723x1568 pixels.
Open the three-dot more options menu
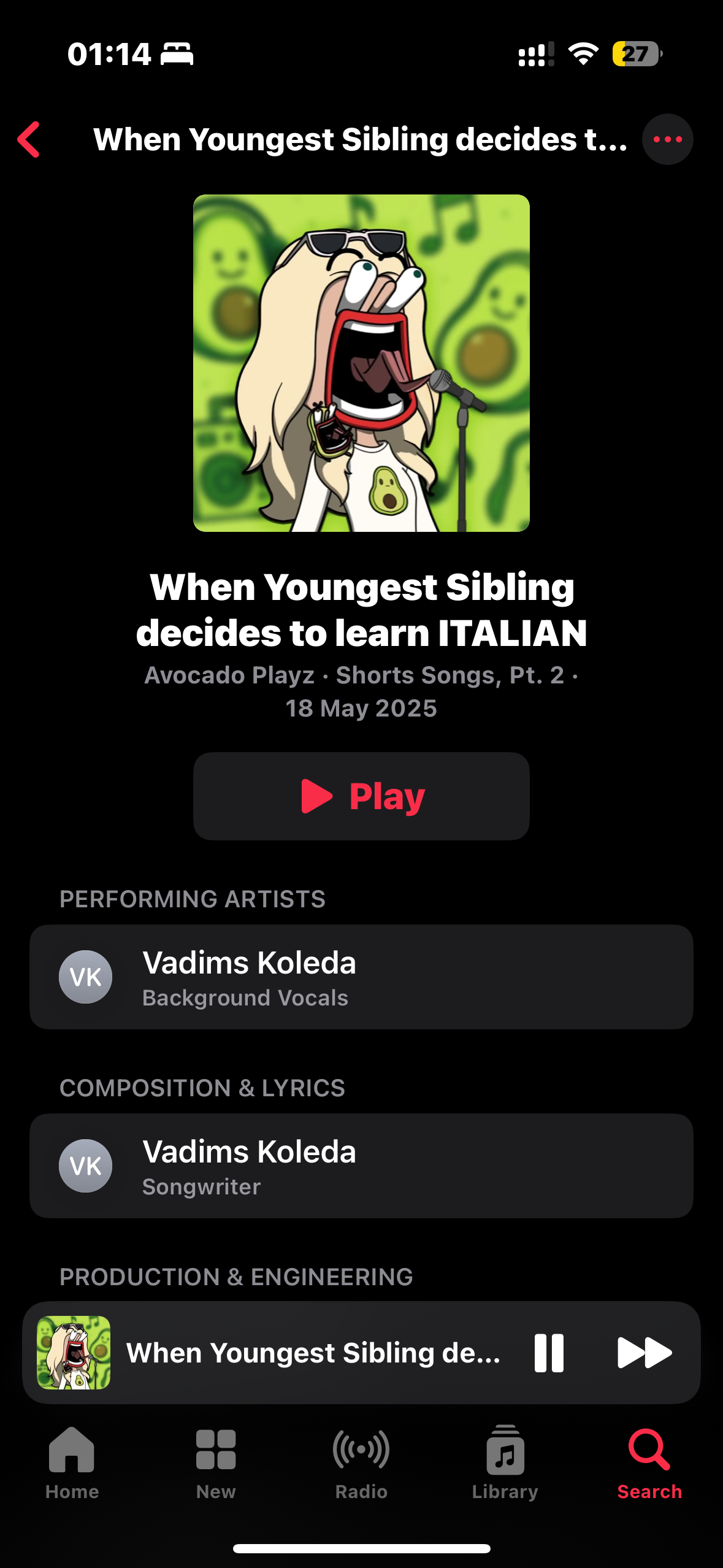(x=667, y=139)
